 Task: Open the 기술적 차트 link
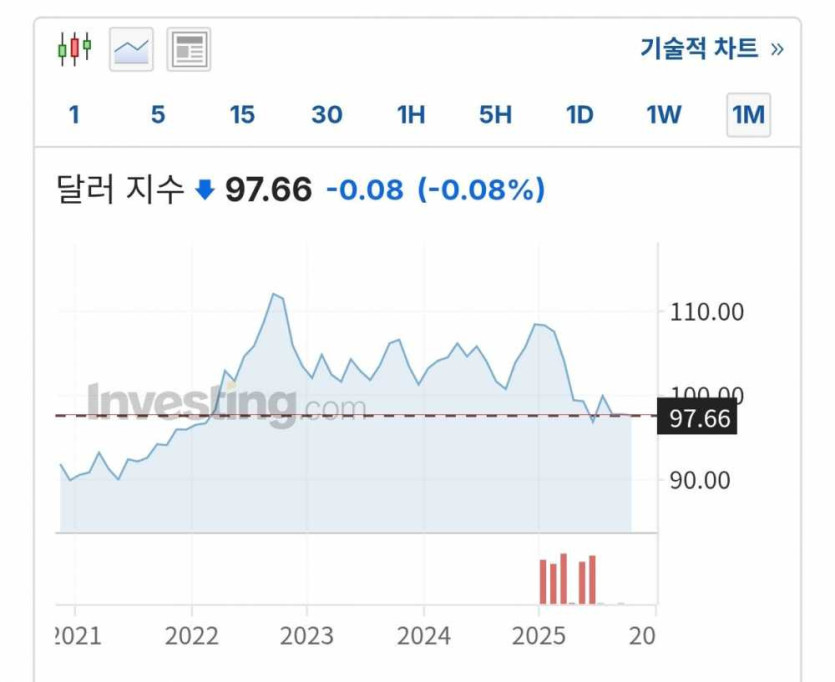tap(710, 48)
